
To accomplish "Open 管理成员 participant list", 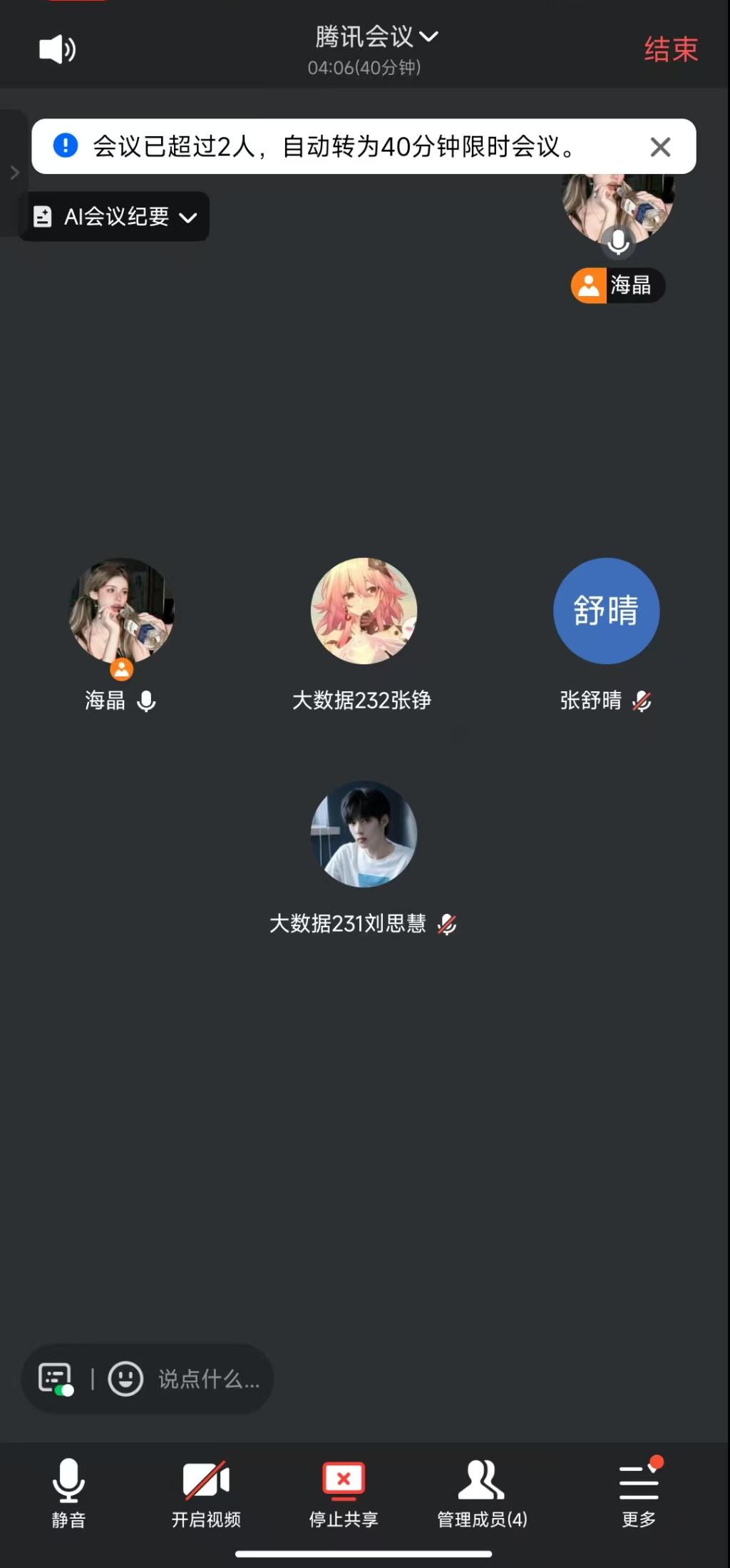I will [482, 1492].
